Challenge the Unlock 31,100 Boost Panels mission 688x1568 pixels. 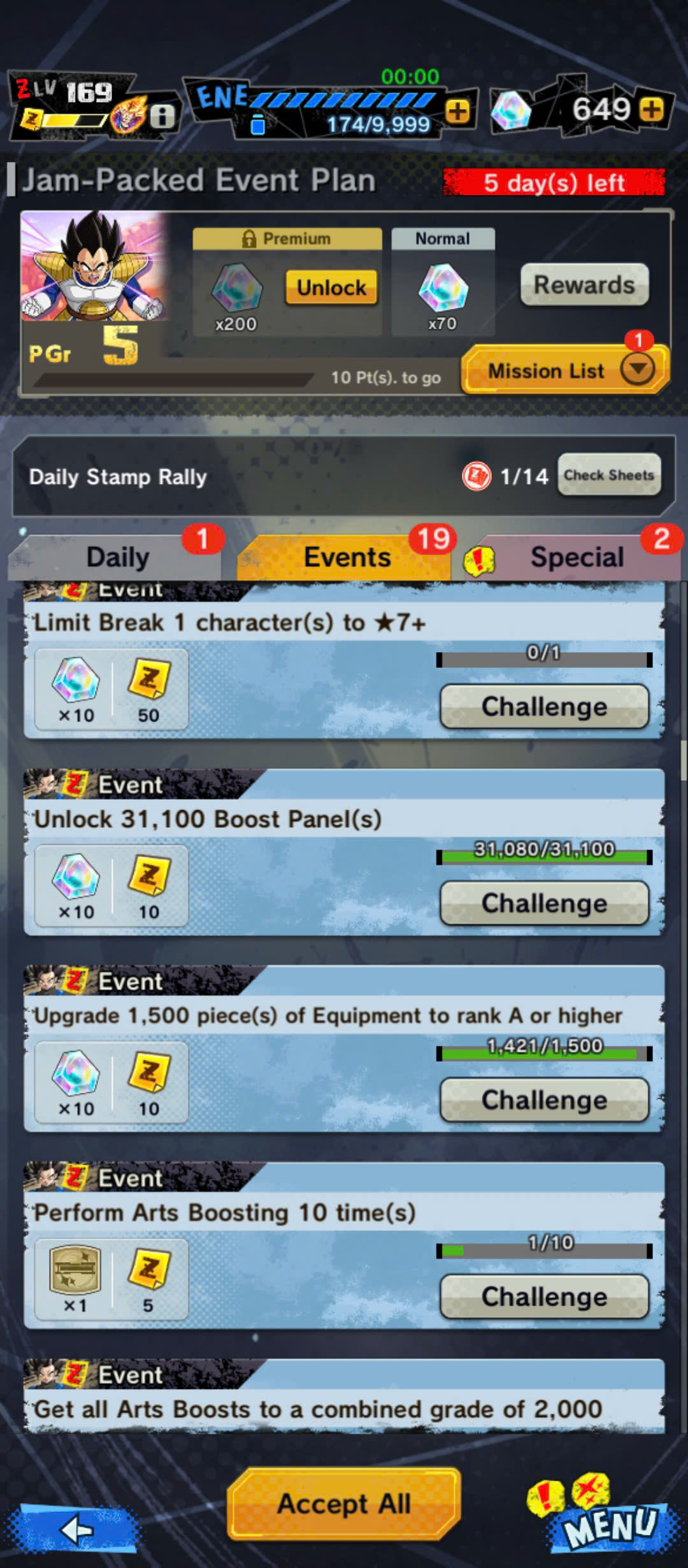point(545,903)
